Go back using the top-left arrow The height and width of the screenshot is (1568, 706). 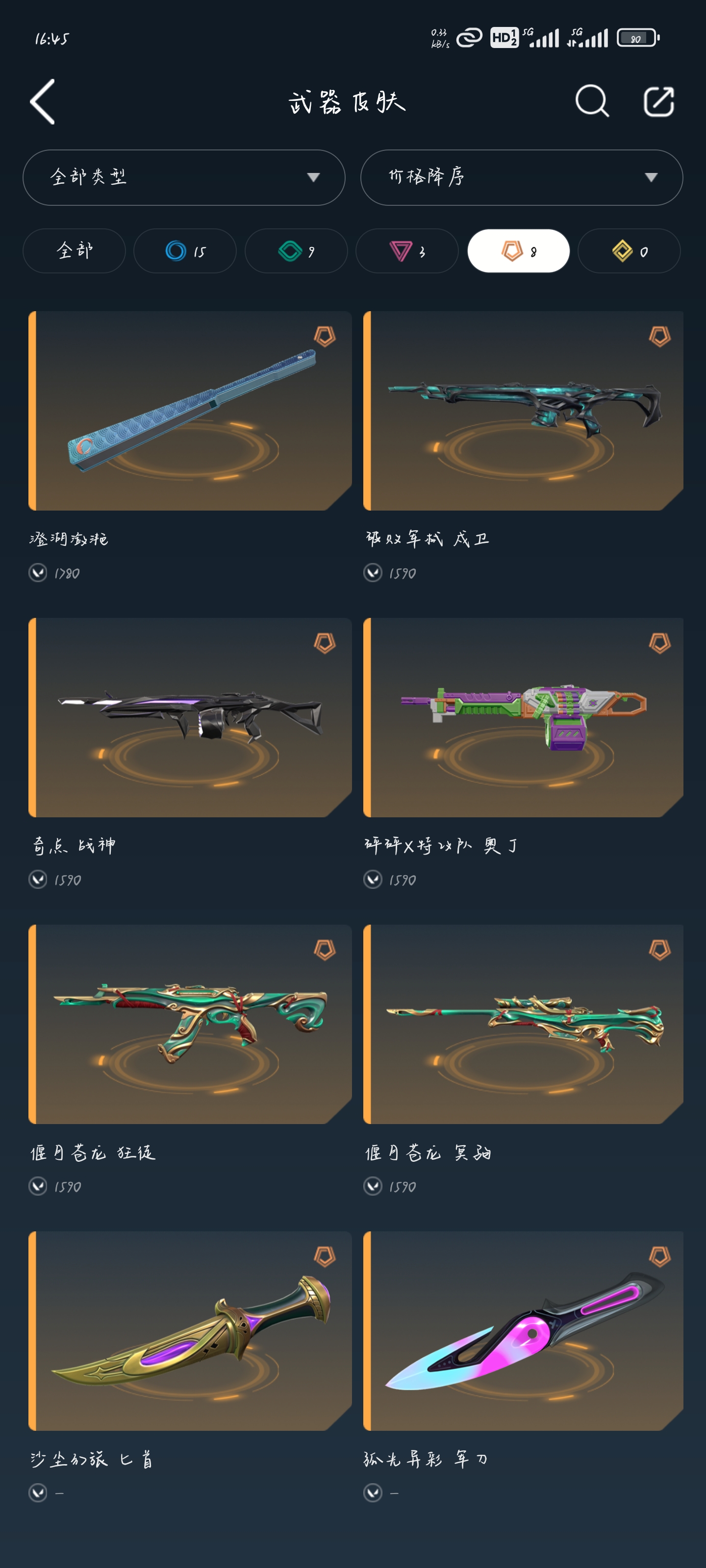pyautogui.click(x=43, y=101)
